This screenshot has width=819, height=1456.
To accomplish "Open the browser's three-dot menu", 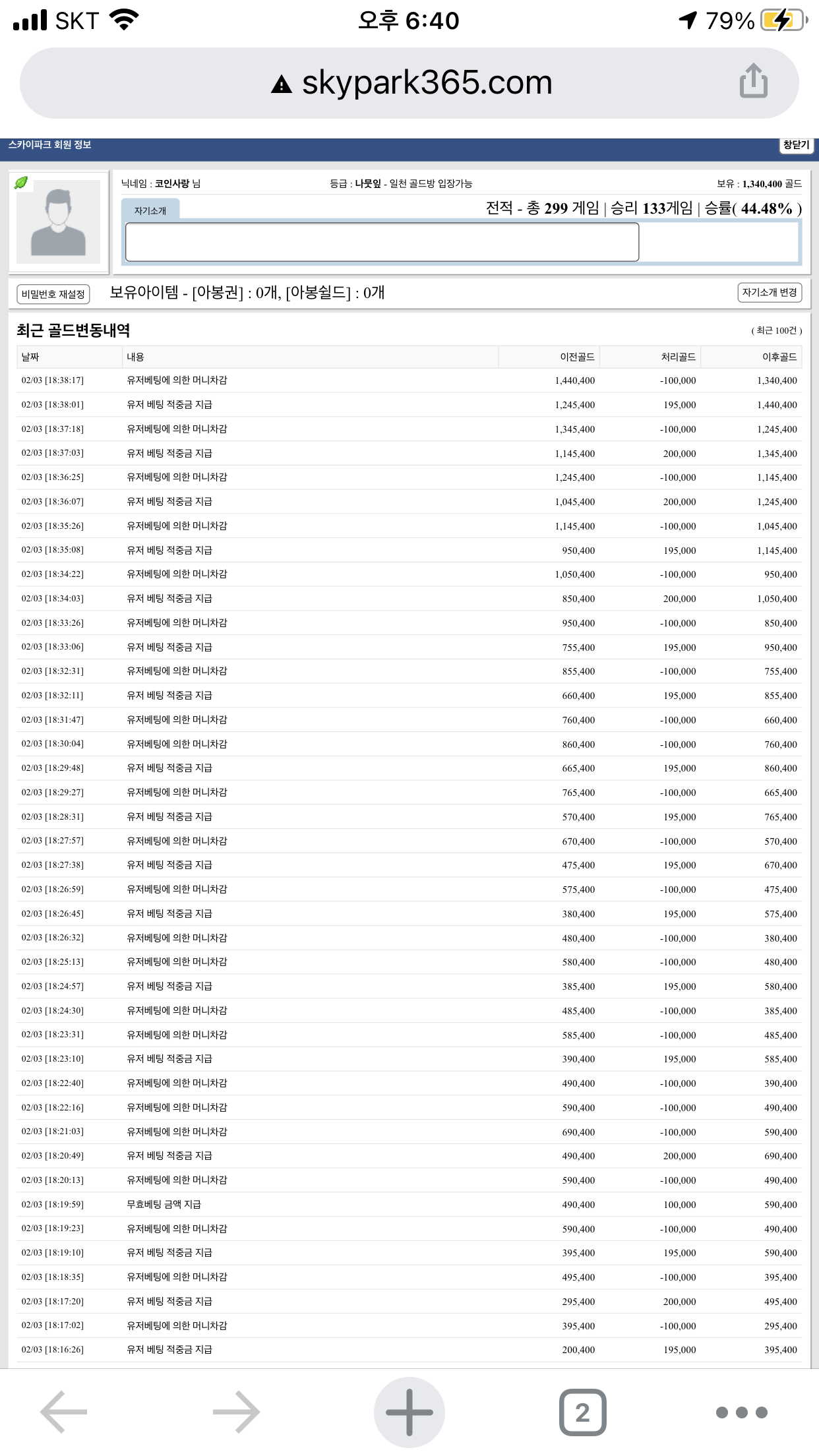I will pos(742,1412).
